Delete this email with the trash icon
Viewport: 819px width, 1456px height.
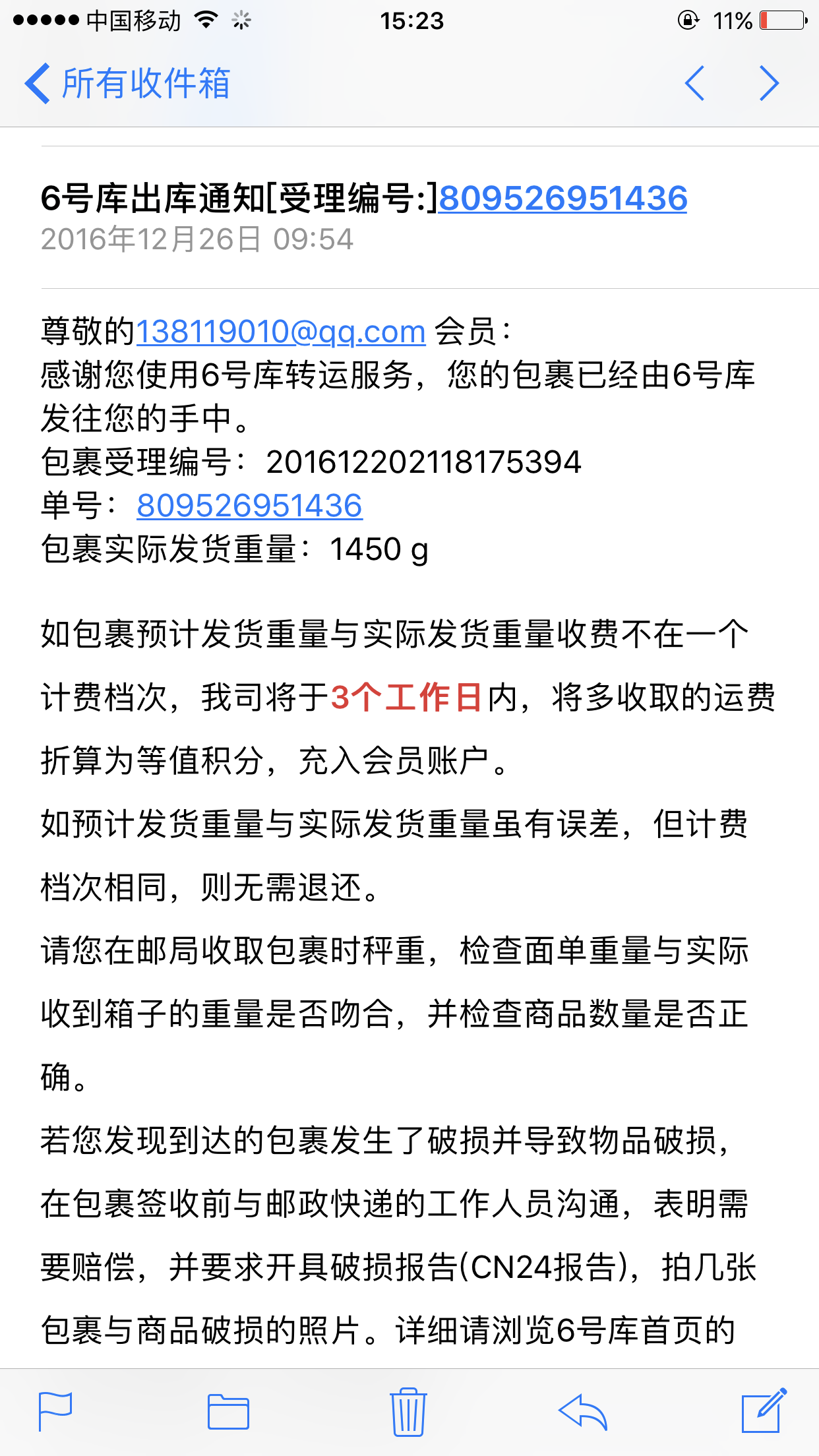[408, 1412]
